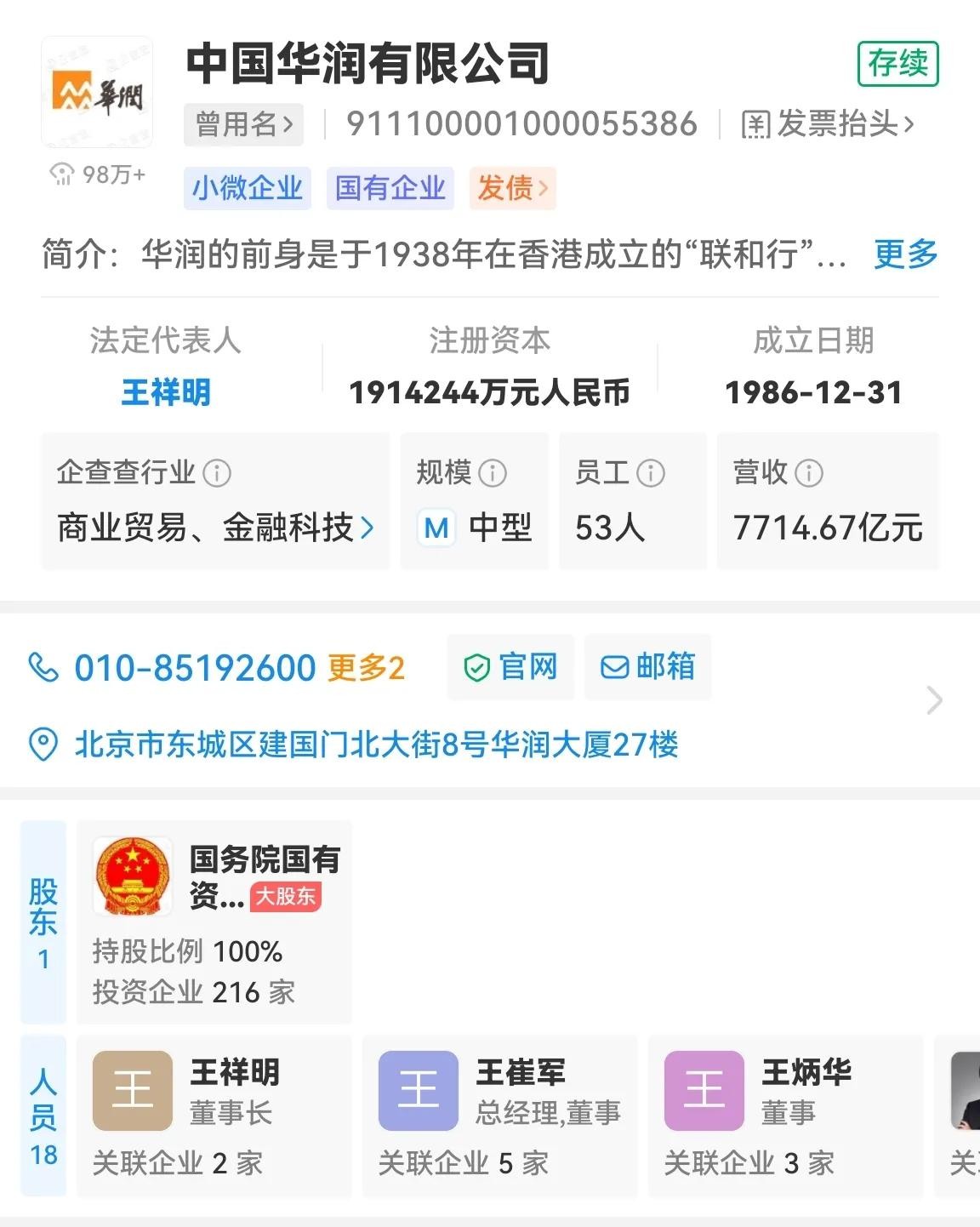Screen dimensions: 980x1227
Task: Show info for 员工 employees
Action: (651, 473)
